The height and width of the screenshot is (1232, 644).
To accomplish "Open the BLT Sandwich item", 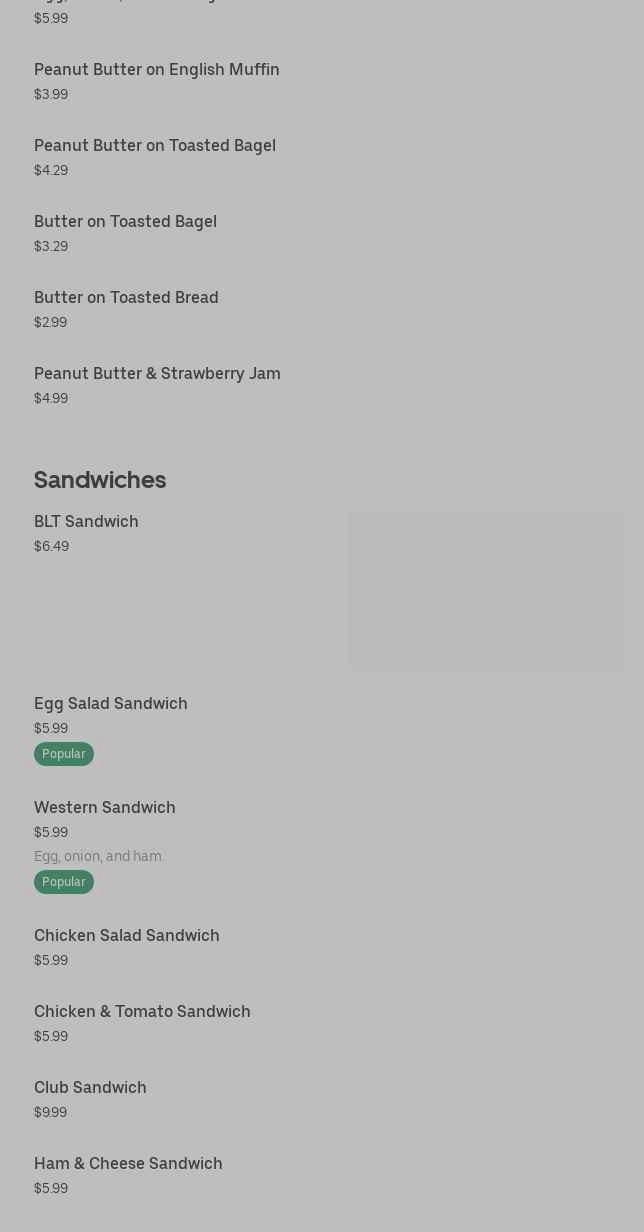I will [86, 522].
